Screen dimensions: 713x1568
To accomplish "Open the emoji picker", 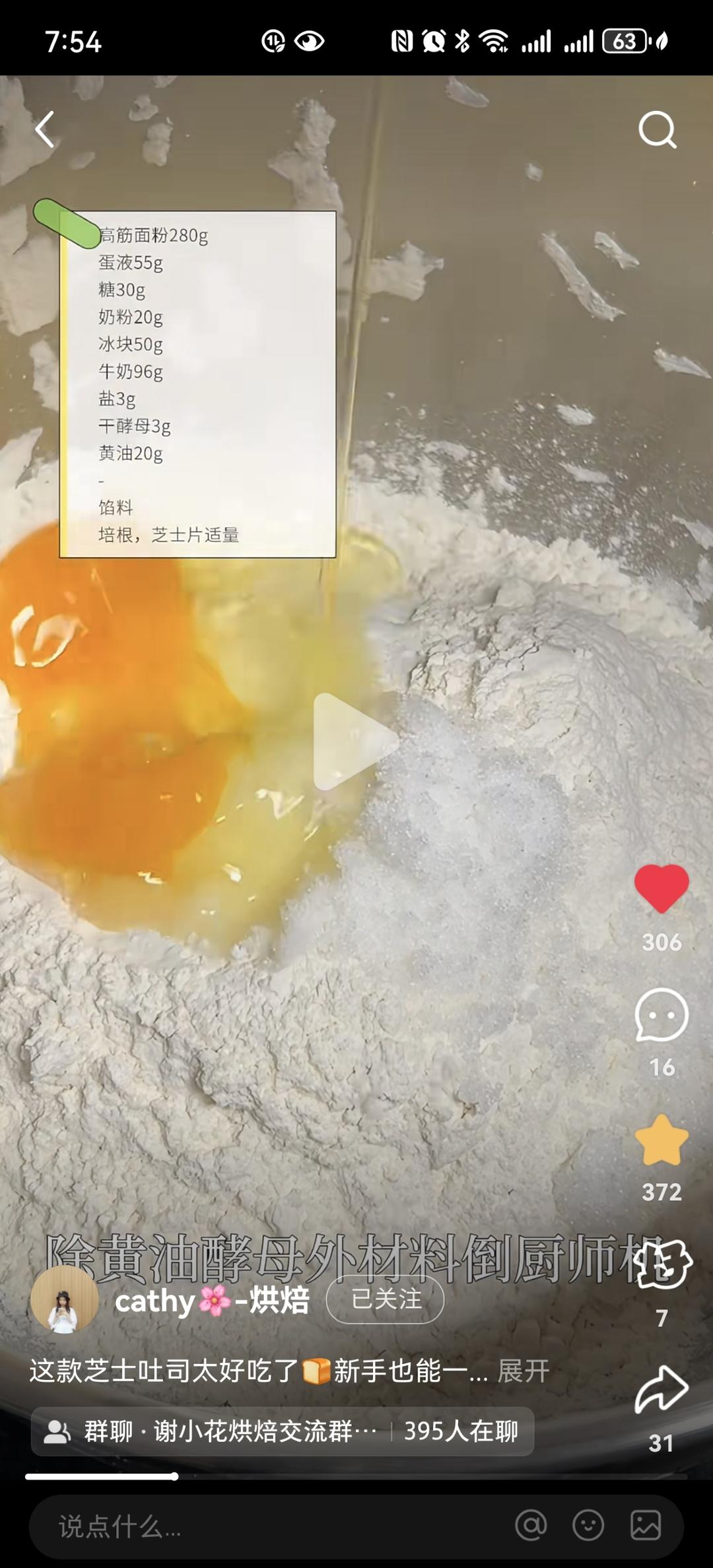I will coord(588,1526).
